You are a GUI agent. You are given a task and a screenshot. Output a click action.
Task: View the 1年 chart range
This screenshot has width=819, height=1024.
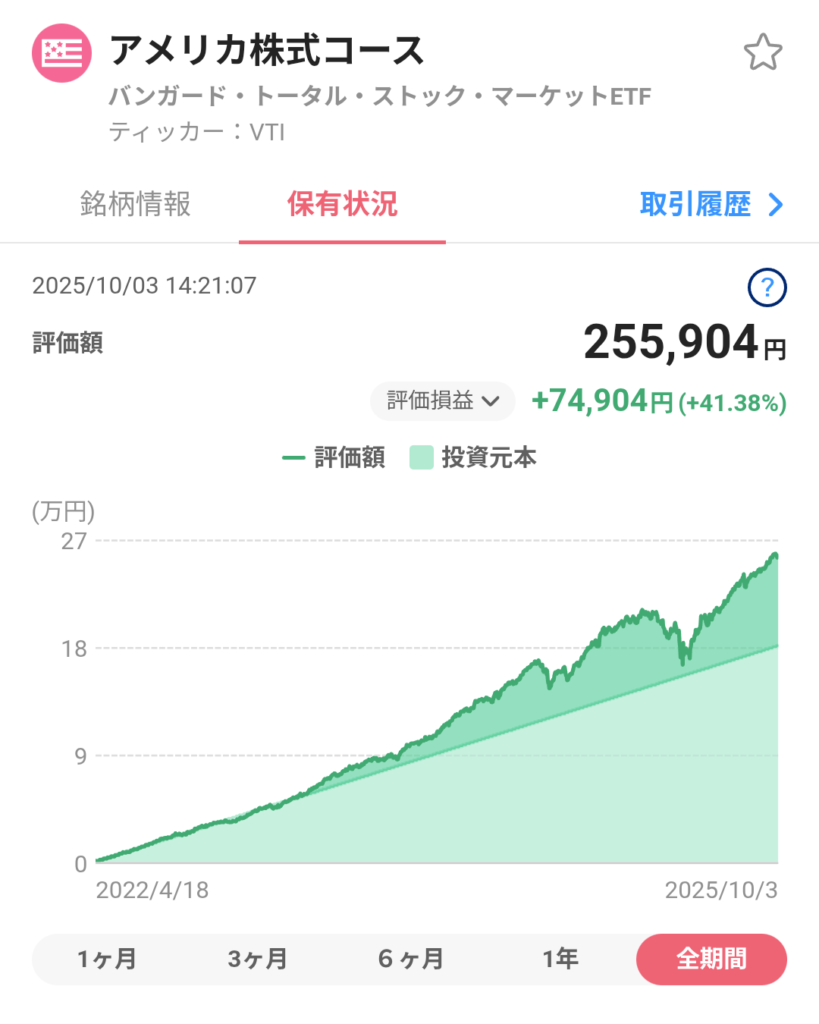560,960
